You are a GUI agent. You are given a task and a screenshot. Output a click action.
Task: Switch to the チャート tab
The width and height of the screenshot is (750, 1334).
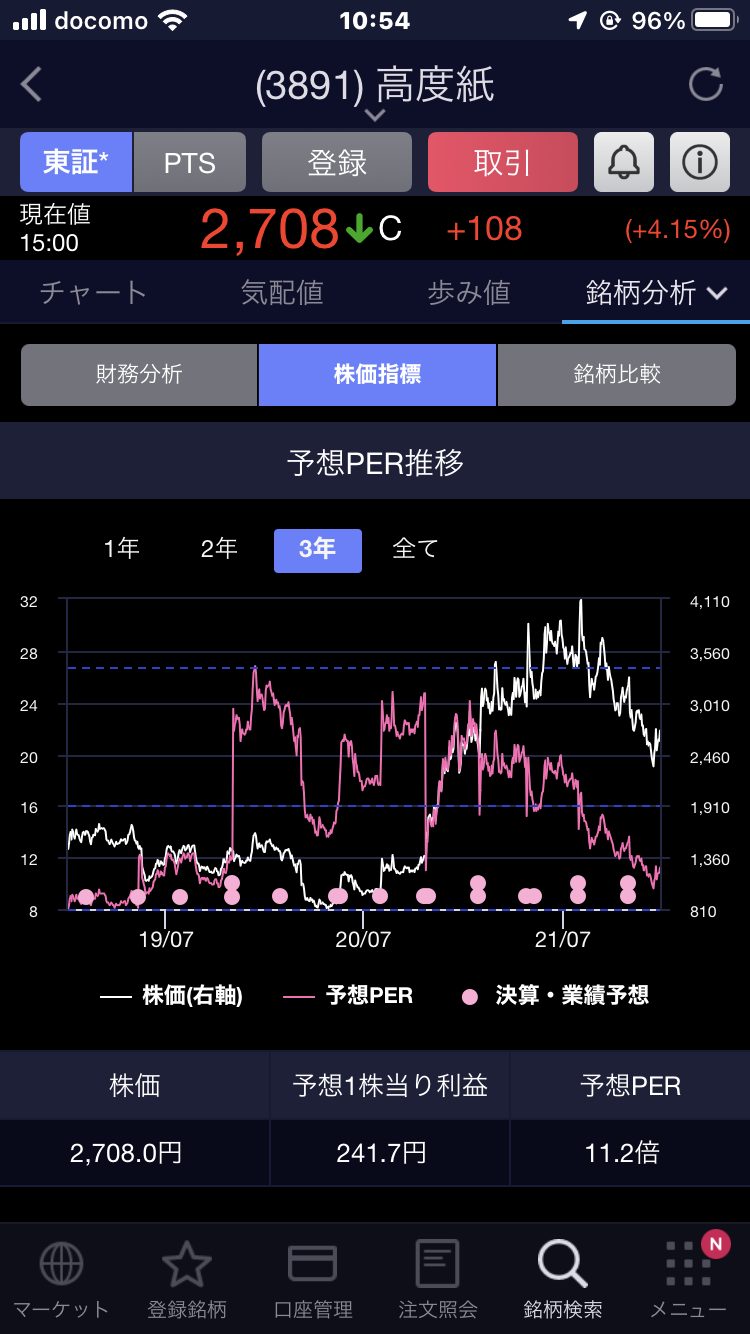click(93, 292)
